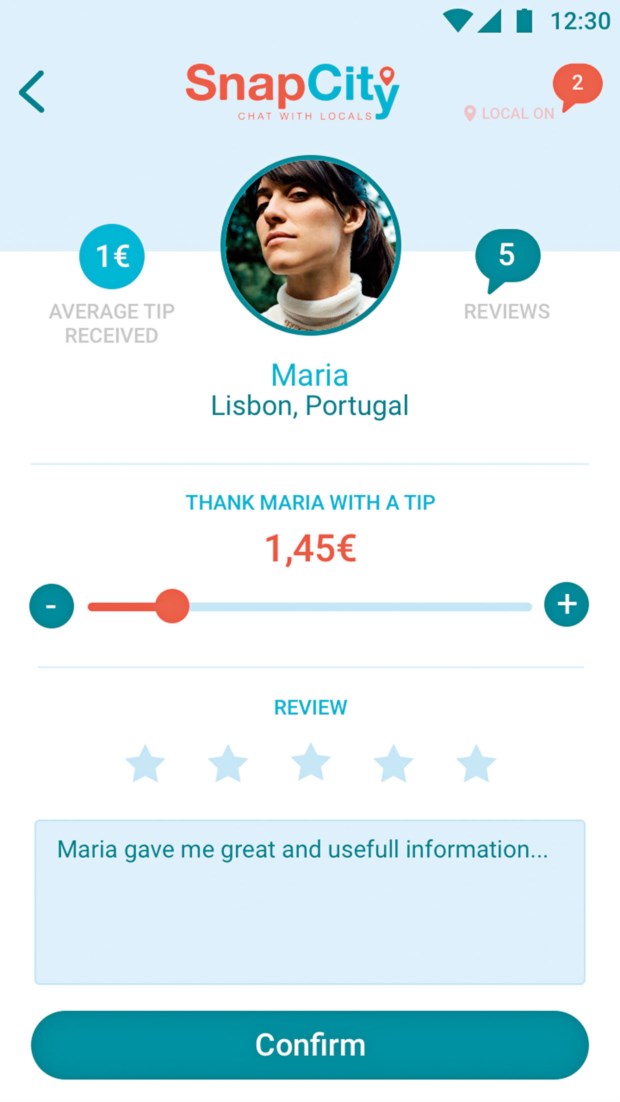Decrease the tip with the minus button
This screenshot has width=620, height=1102.
click(52, 606)
